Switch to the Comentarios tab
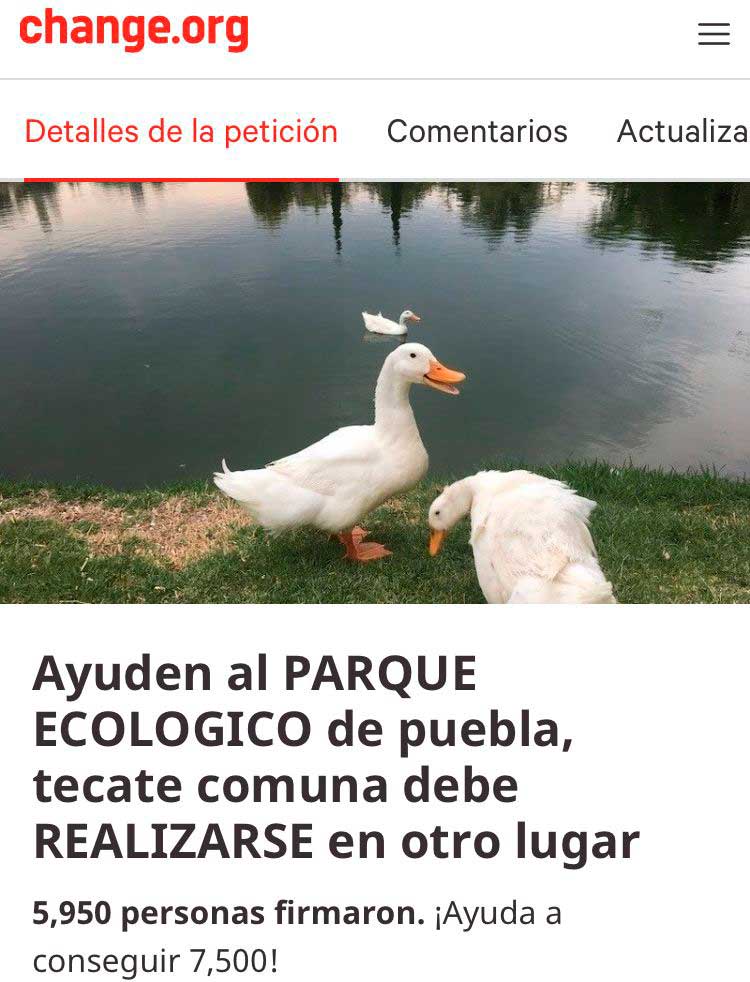The width and height of the screenshot is (750, 982). click(x=477, y=132)
